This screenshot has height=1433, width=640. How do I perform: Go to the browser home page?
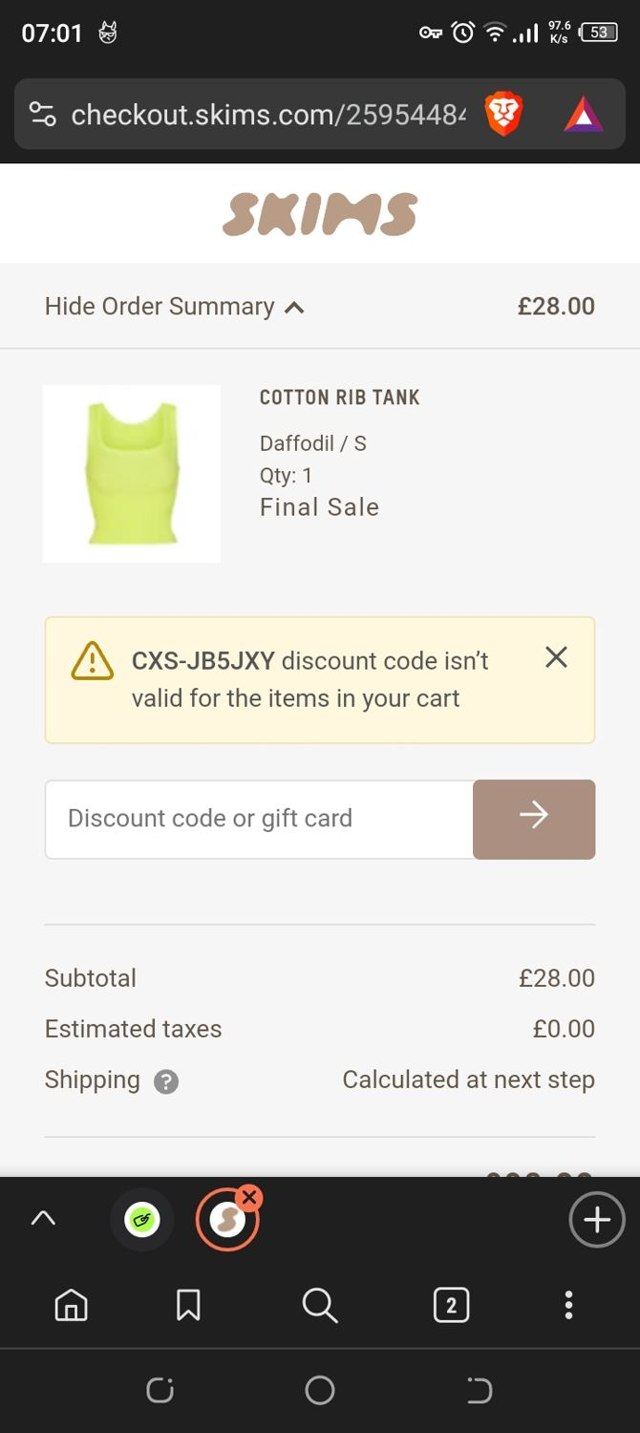pyautogui.click(x=71, y=1305)
